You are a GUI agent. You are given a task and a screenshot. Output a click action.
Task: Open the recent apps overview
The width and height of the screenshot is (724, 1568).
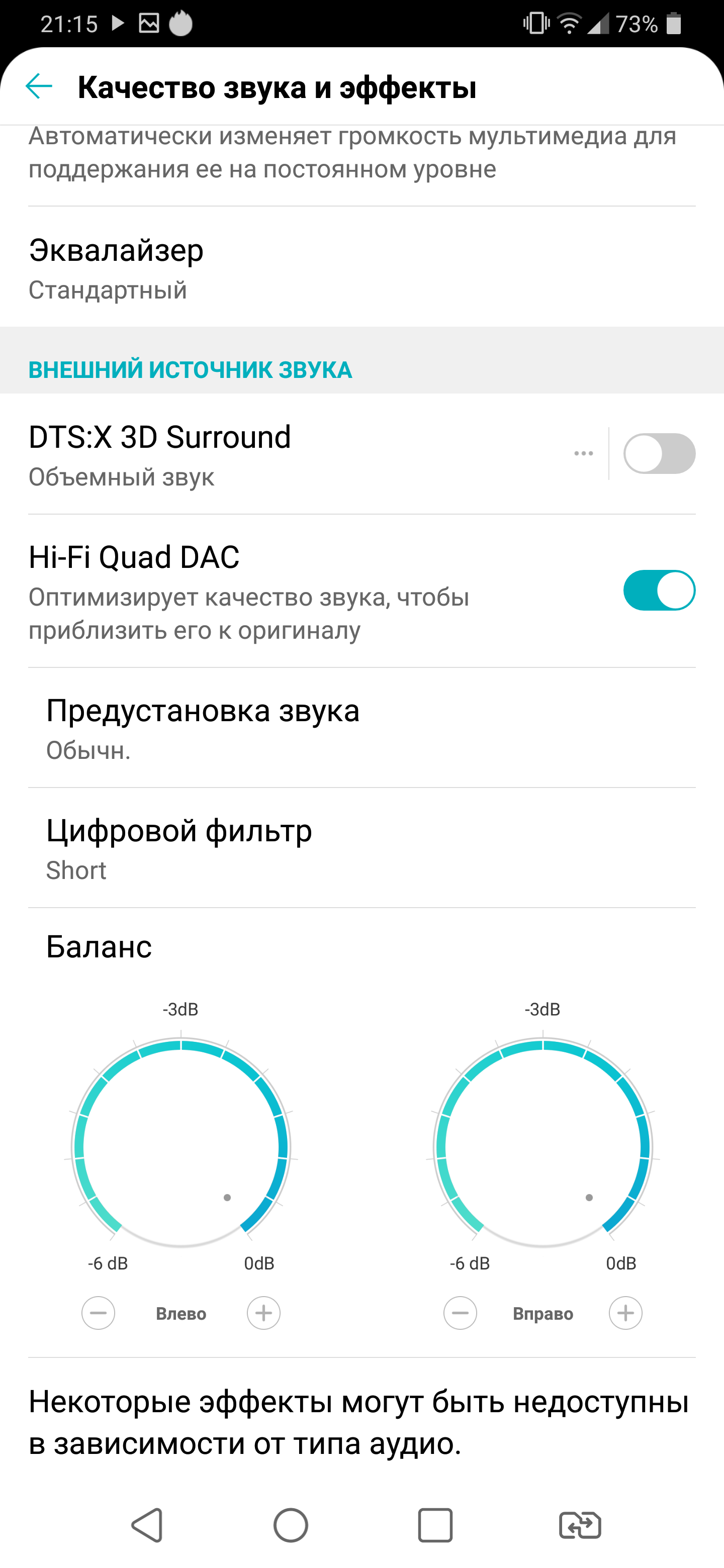tap(435, 1525)
